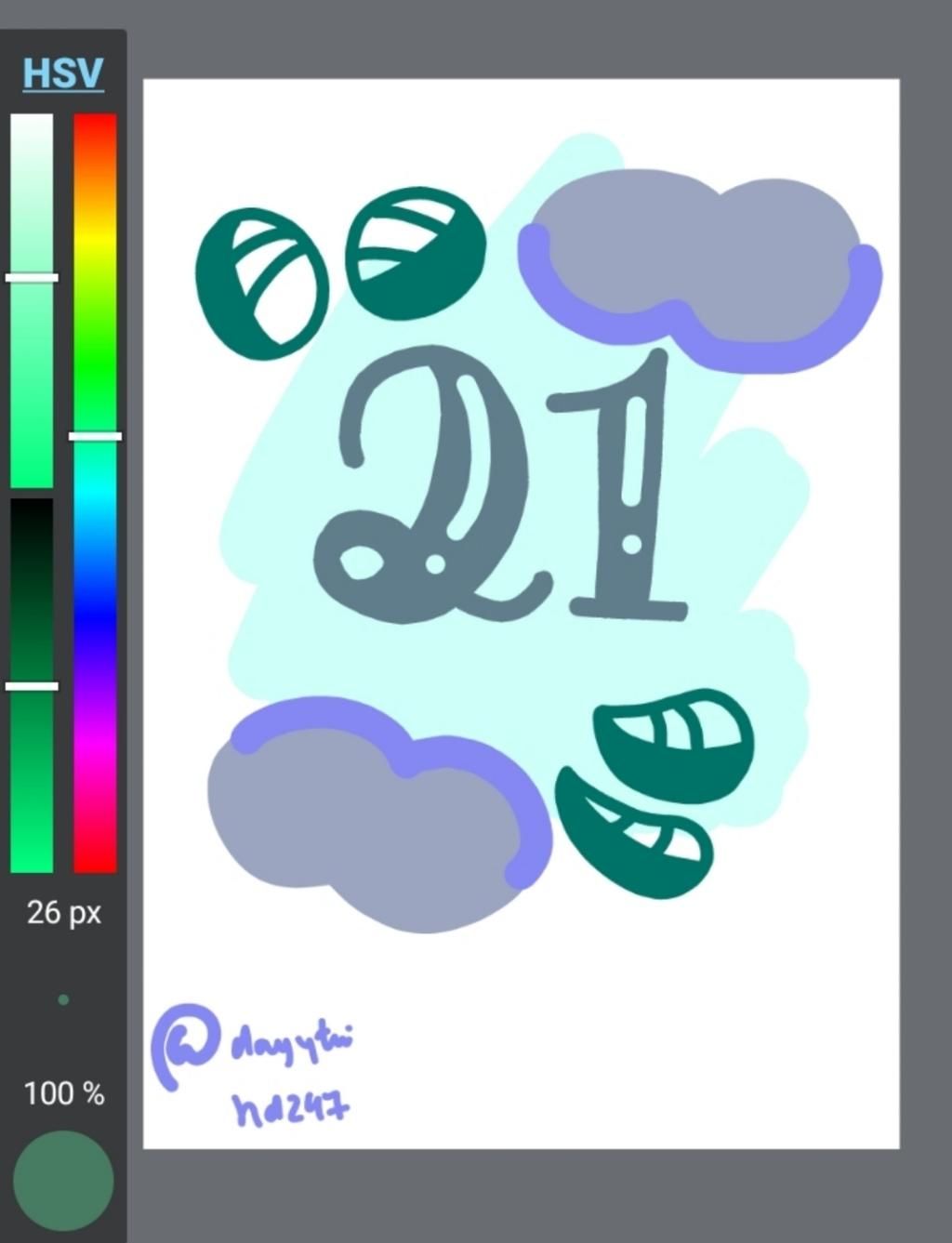952x1243 pixels.
Task: Tap the rainbow hue slider
Action: pyautogui.click(x=95, y=493)
